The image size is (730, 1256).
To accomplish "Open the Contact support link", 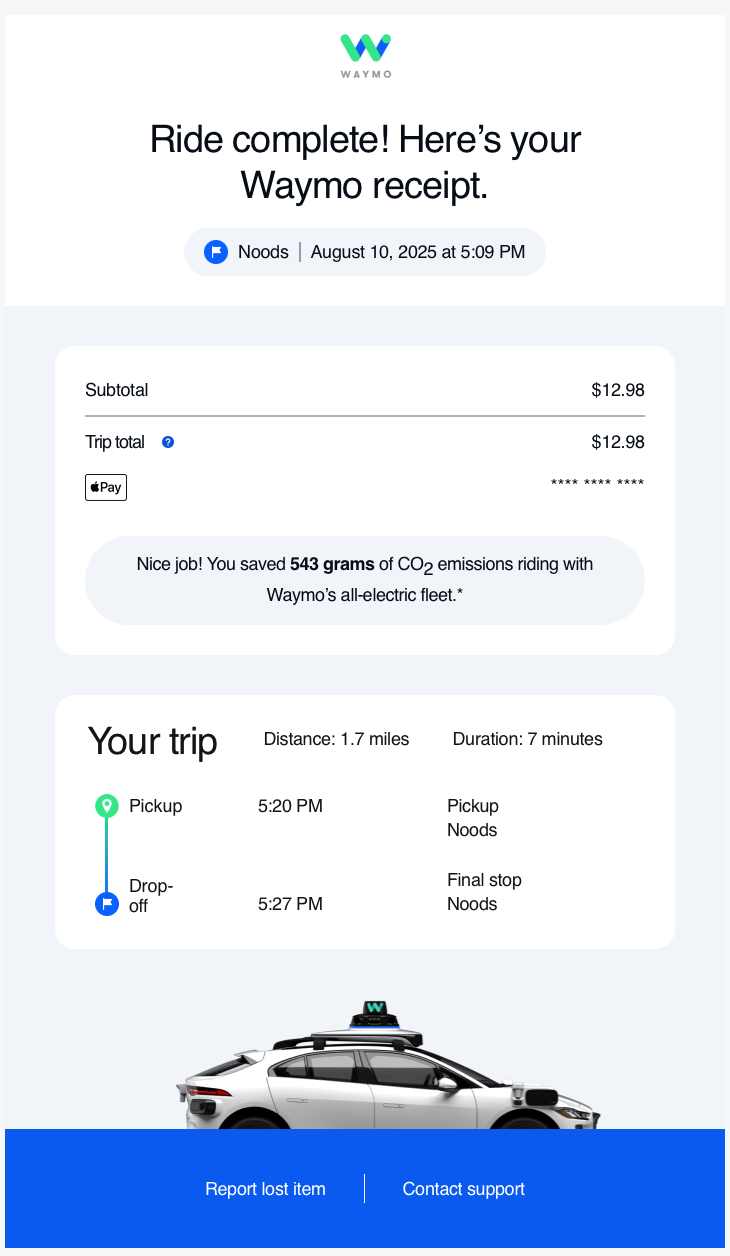I will coord(463,1189).
